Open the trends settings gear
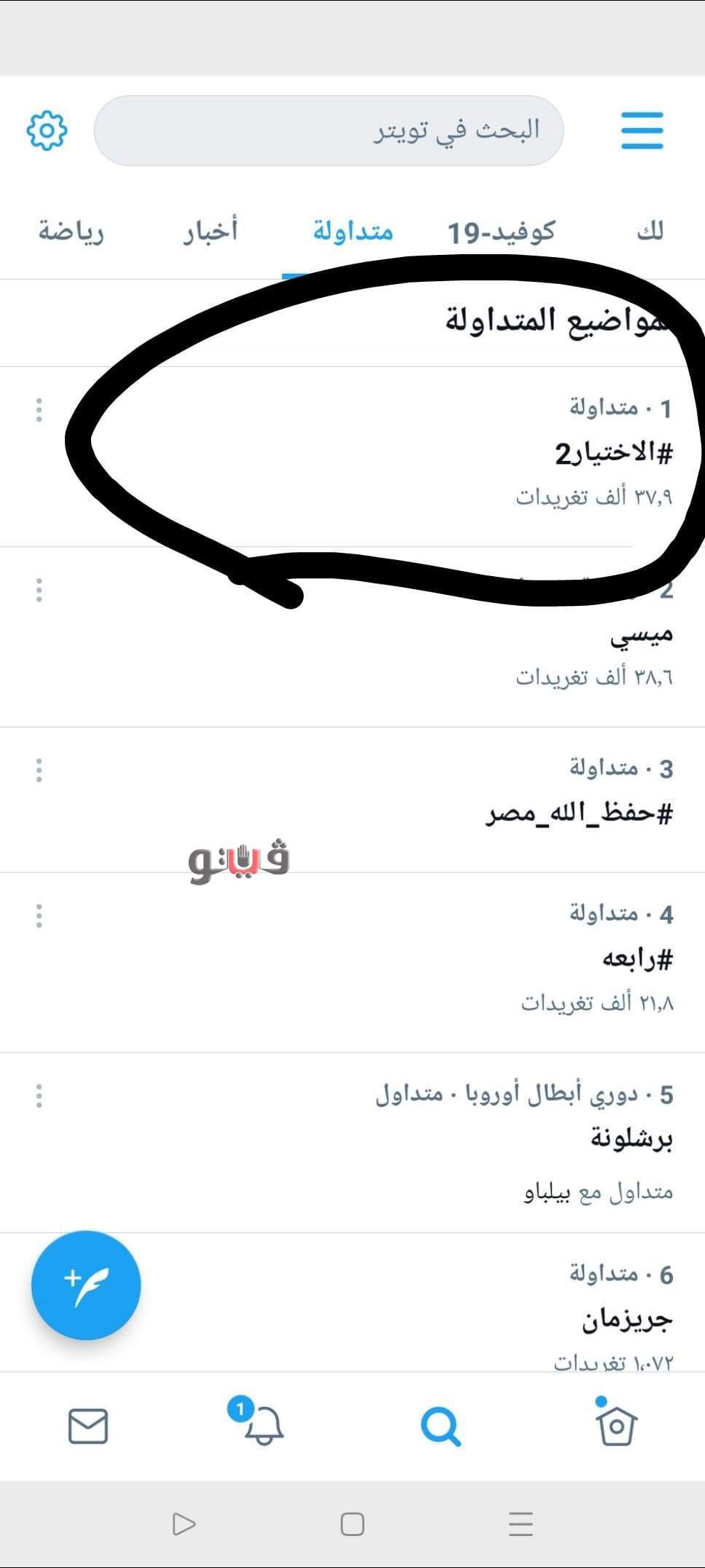 coord(47,131)
